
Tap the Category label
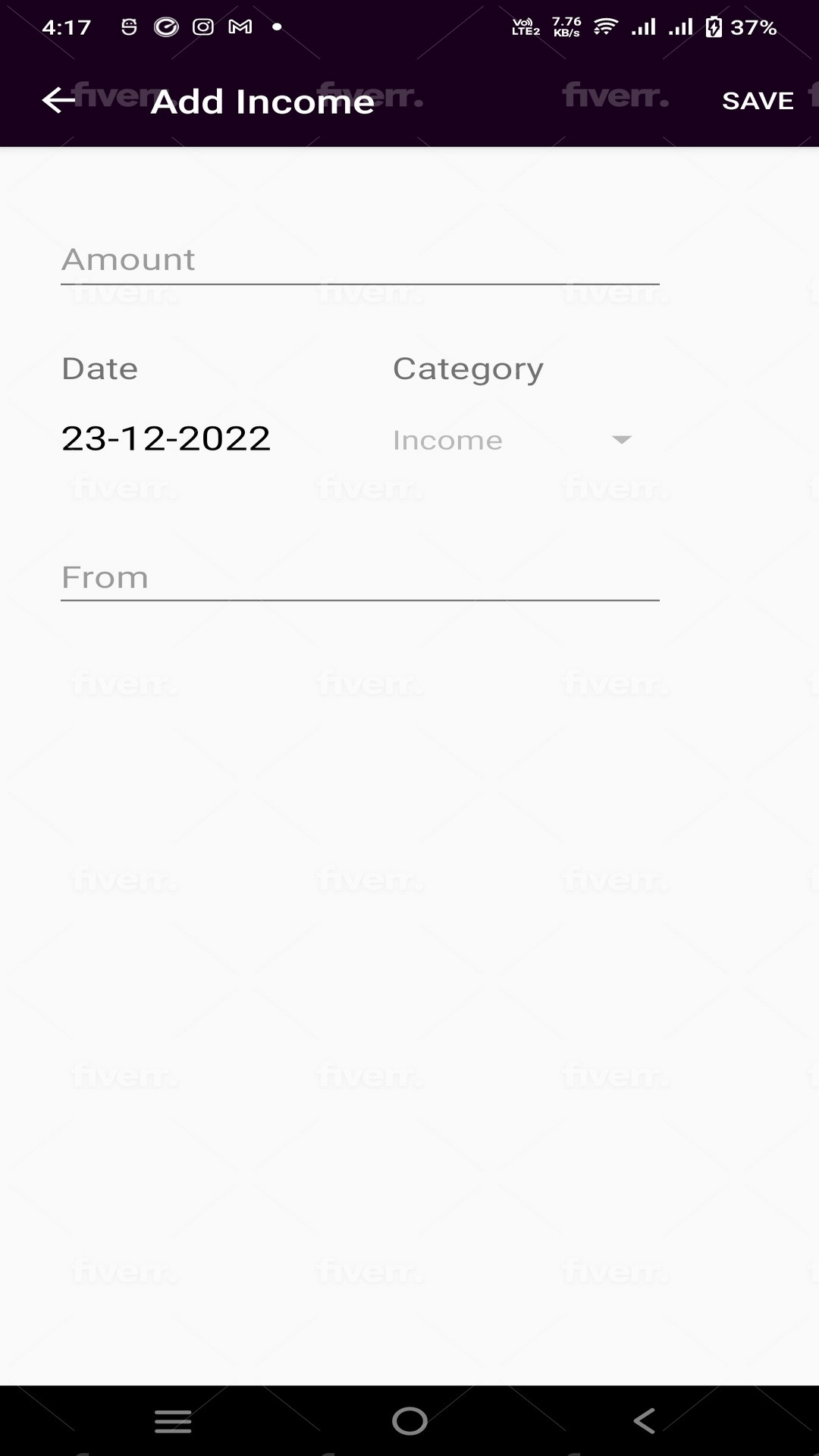pyautogui.click(x=467, y=369)
